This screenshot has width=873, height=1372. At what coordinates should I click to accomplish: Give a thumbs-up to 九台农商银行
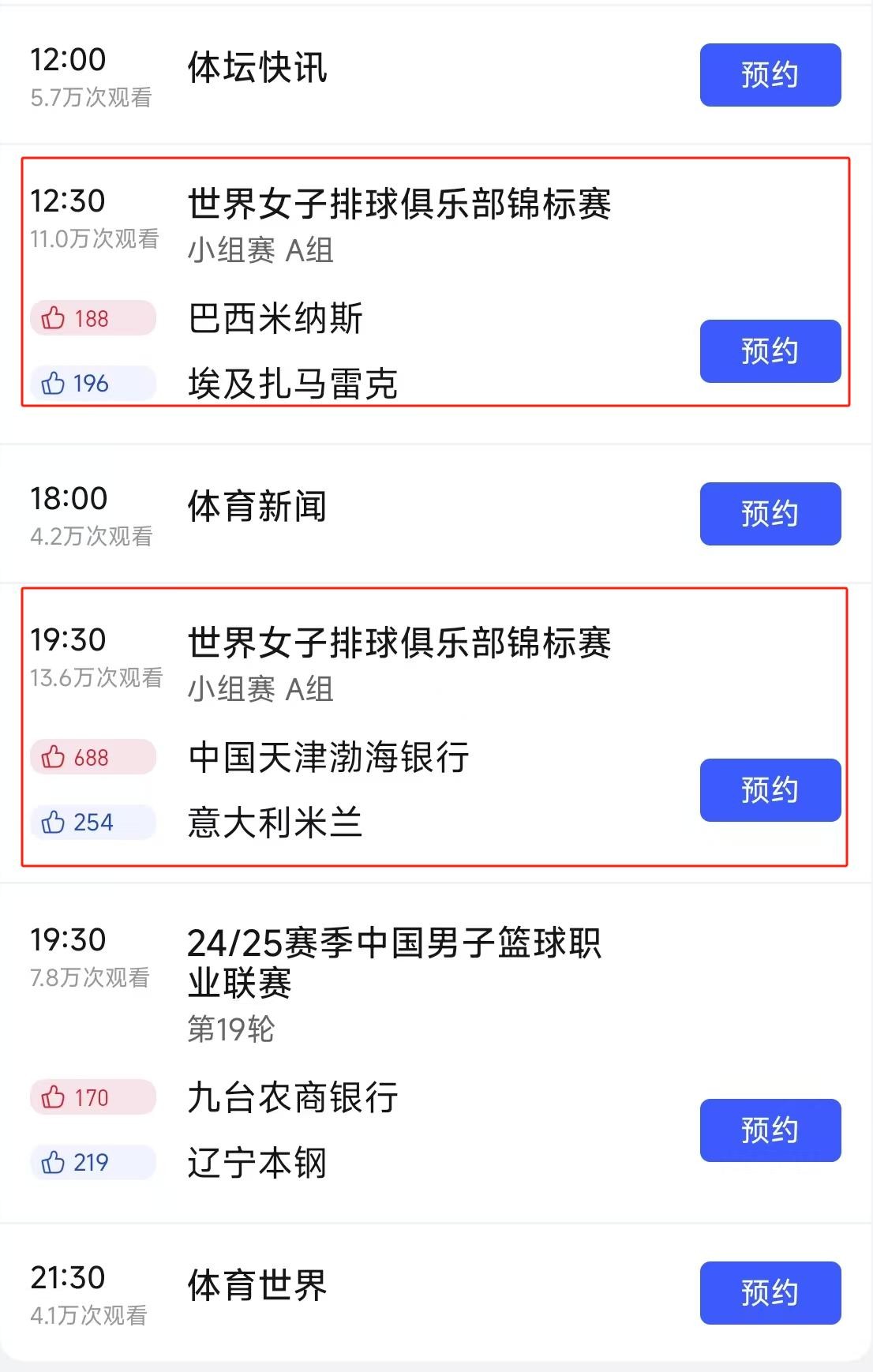pos(92,1097)
